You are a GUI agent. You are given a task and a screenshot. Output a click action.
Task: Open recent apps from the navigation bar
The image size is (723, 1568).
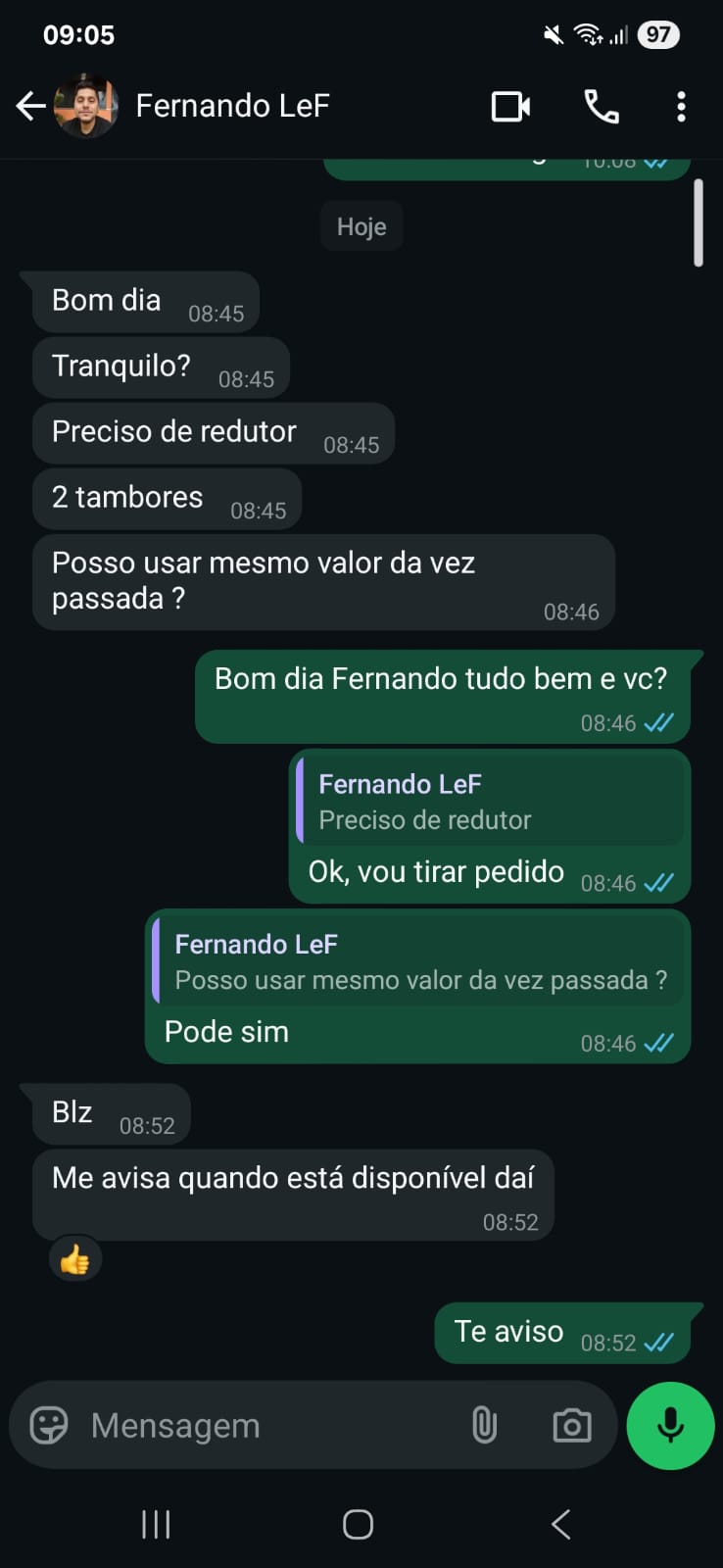156,1524
